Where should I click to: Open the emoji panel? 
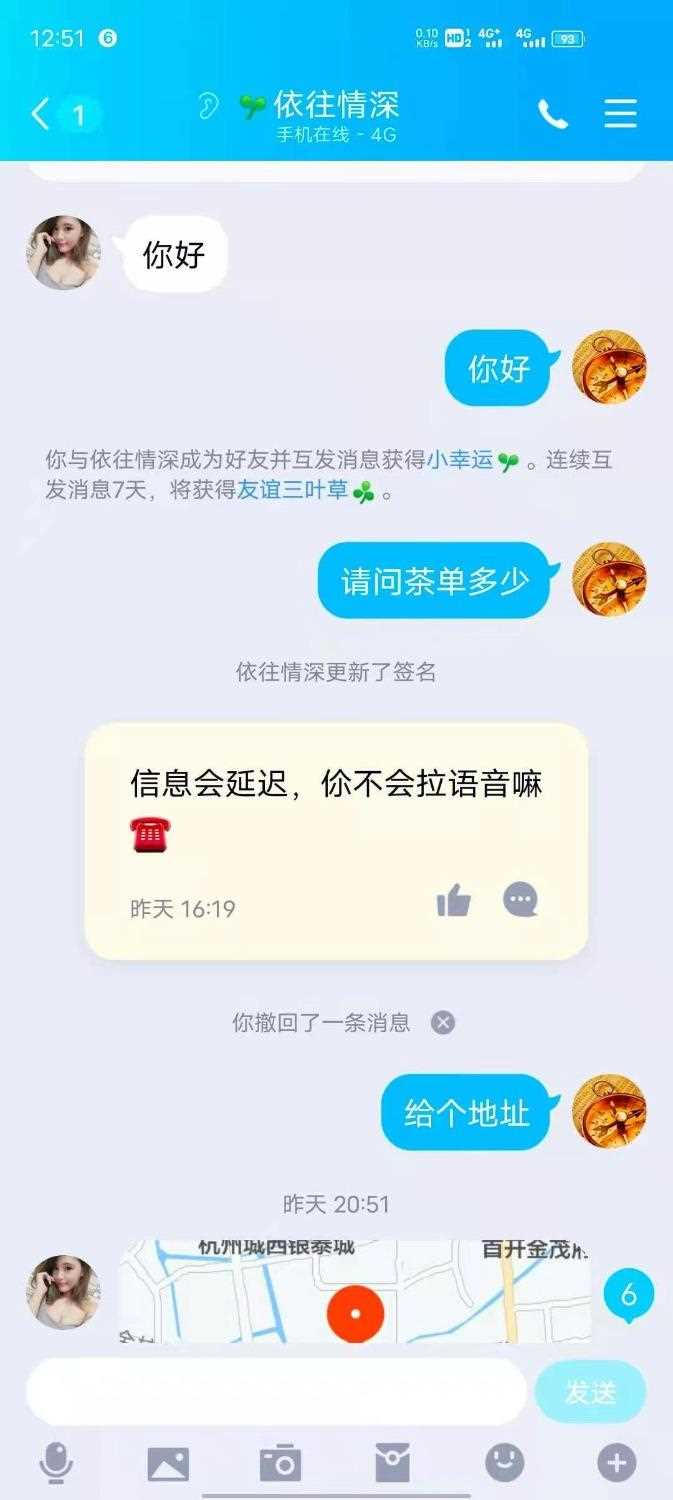505,1464
